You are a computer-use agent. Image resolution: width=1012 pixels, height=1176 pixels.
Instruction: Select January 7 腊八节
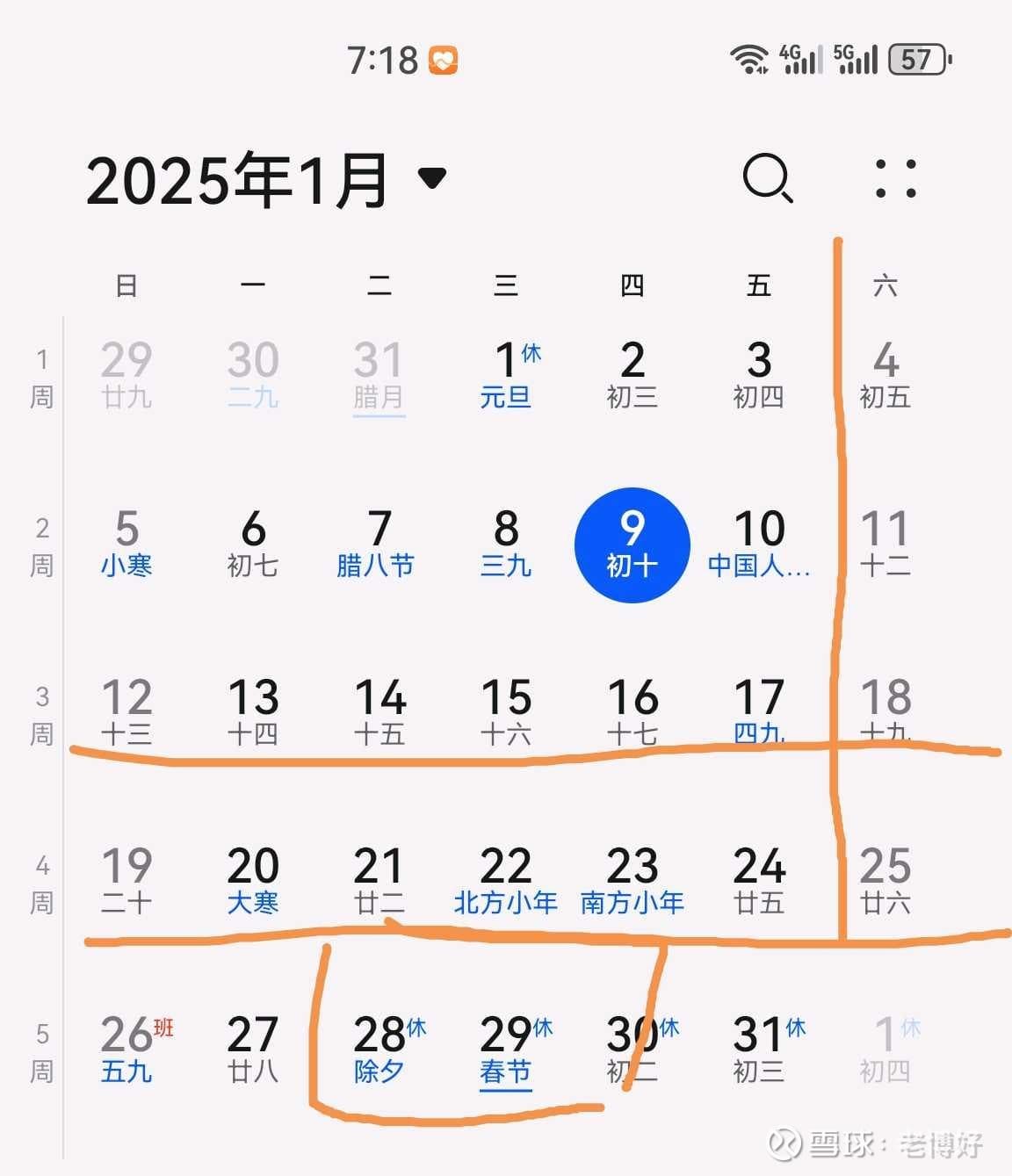[x=379, y=544]
